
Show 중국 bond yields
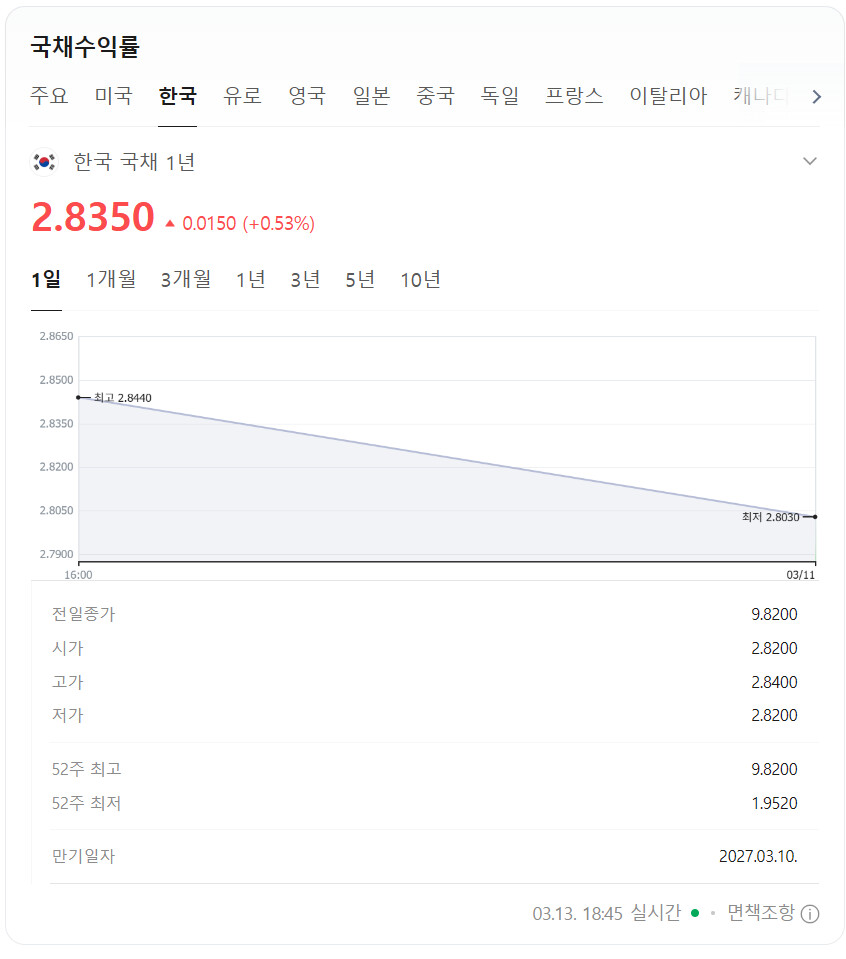tap(436, 95)
